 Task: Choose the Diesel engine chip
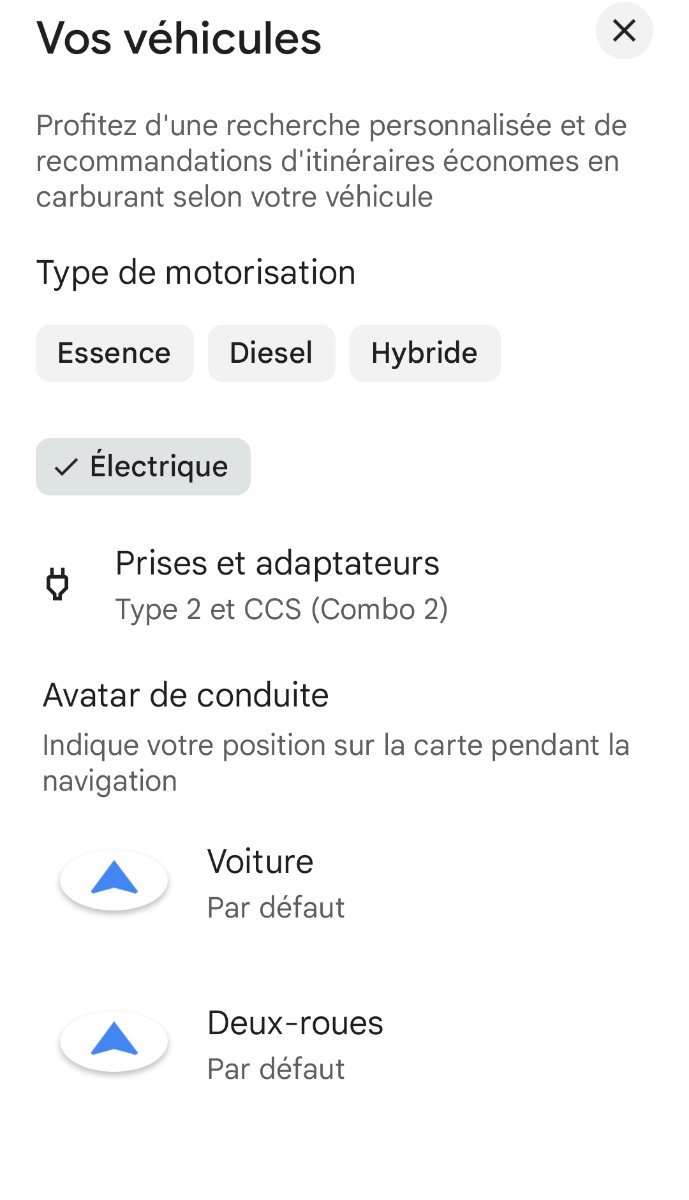coord(271,353)
